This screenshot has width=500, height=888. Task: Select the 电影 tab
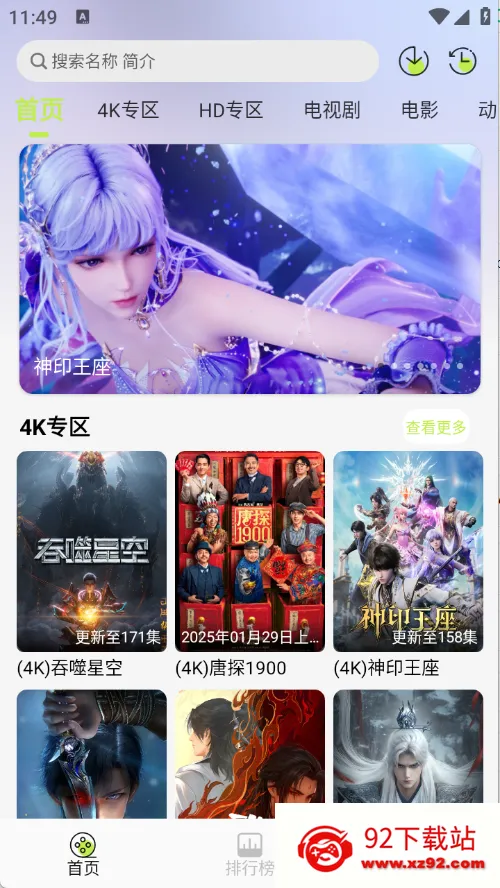420,110
